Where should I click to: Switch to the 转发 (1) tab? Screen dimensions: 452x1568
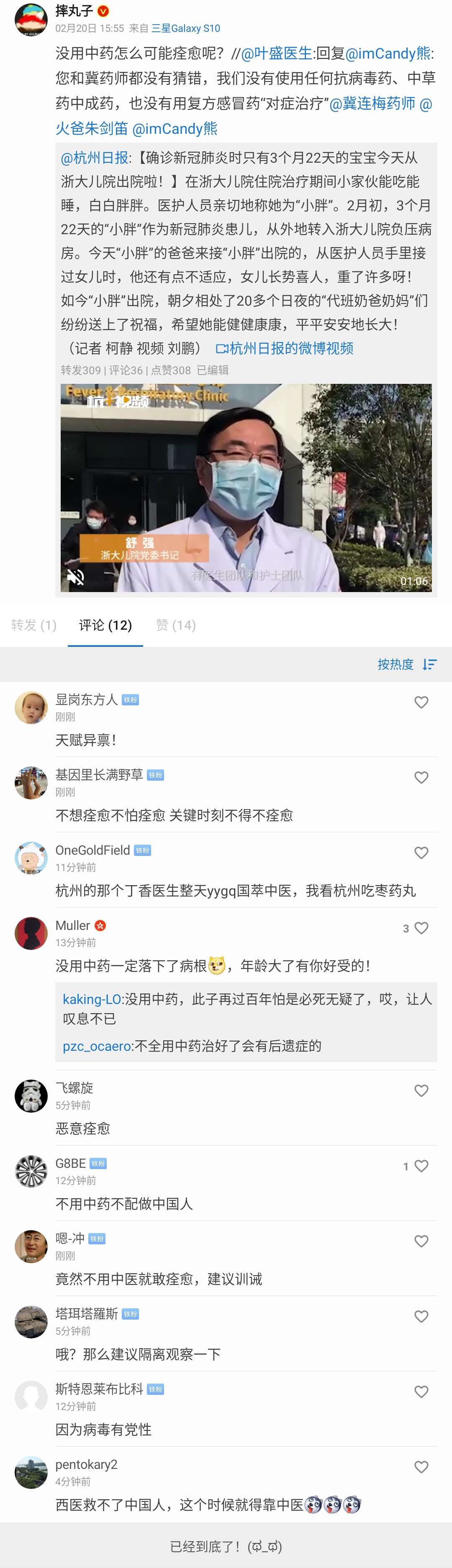tap(33, 625)
